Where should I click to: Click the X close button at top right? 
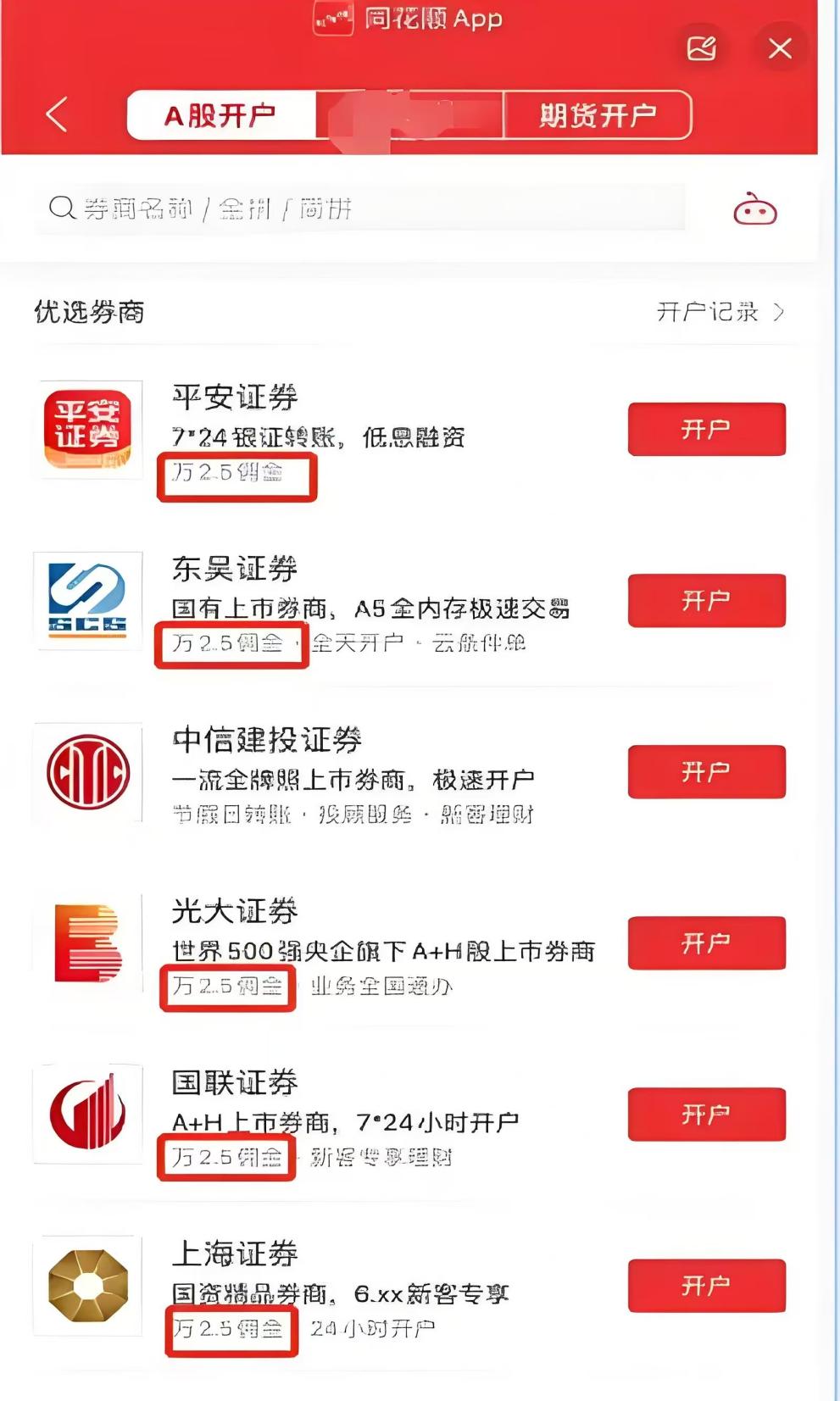tap(781, 48)
